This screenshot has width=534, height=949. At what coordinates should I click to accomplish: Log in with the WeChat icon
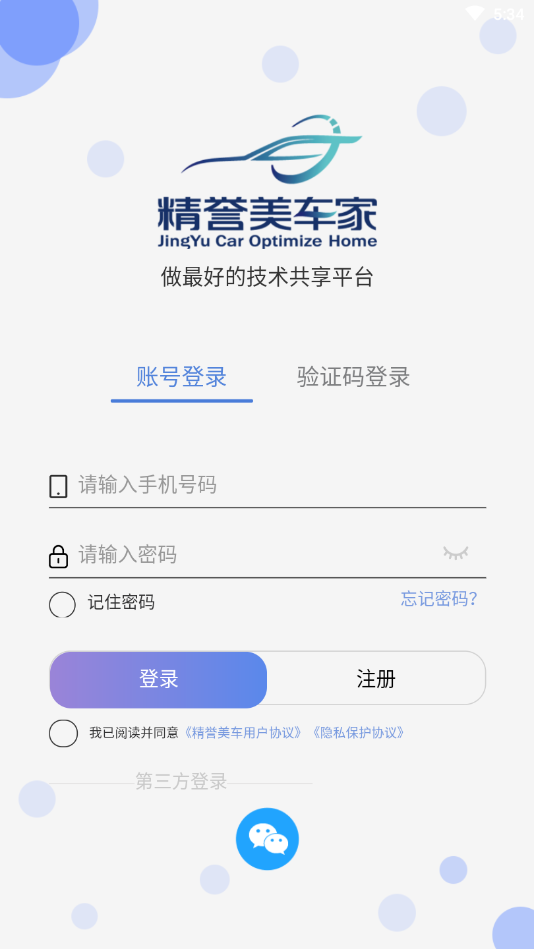pos(267,839)
